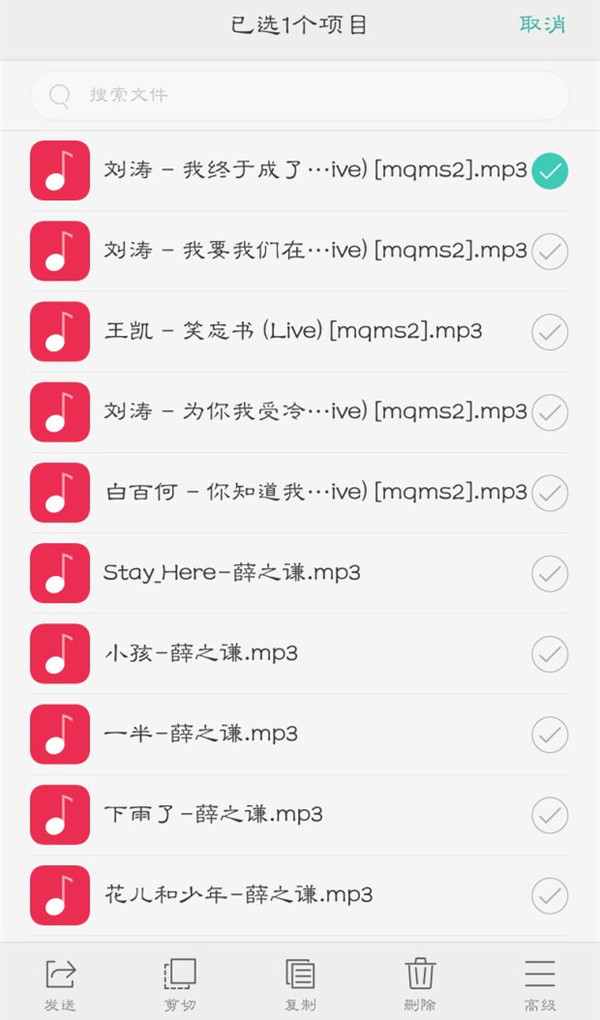
Task: Tick the 下雨了-薛之谦.mp3 checkbox
Action: (x=550, y=815)
